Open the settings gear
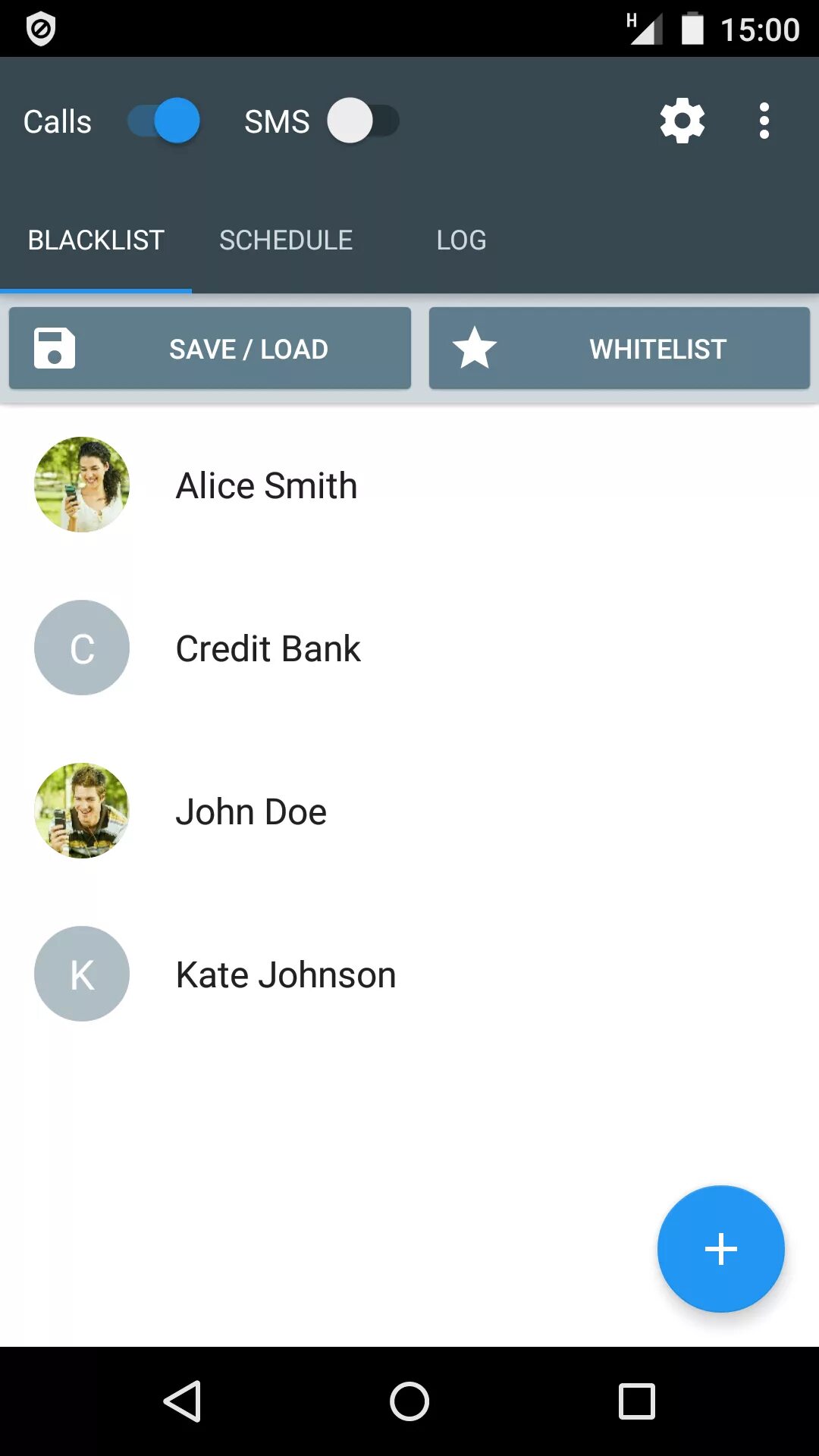 click(682, 121)
